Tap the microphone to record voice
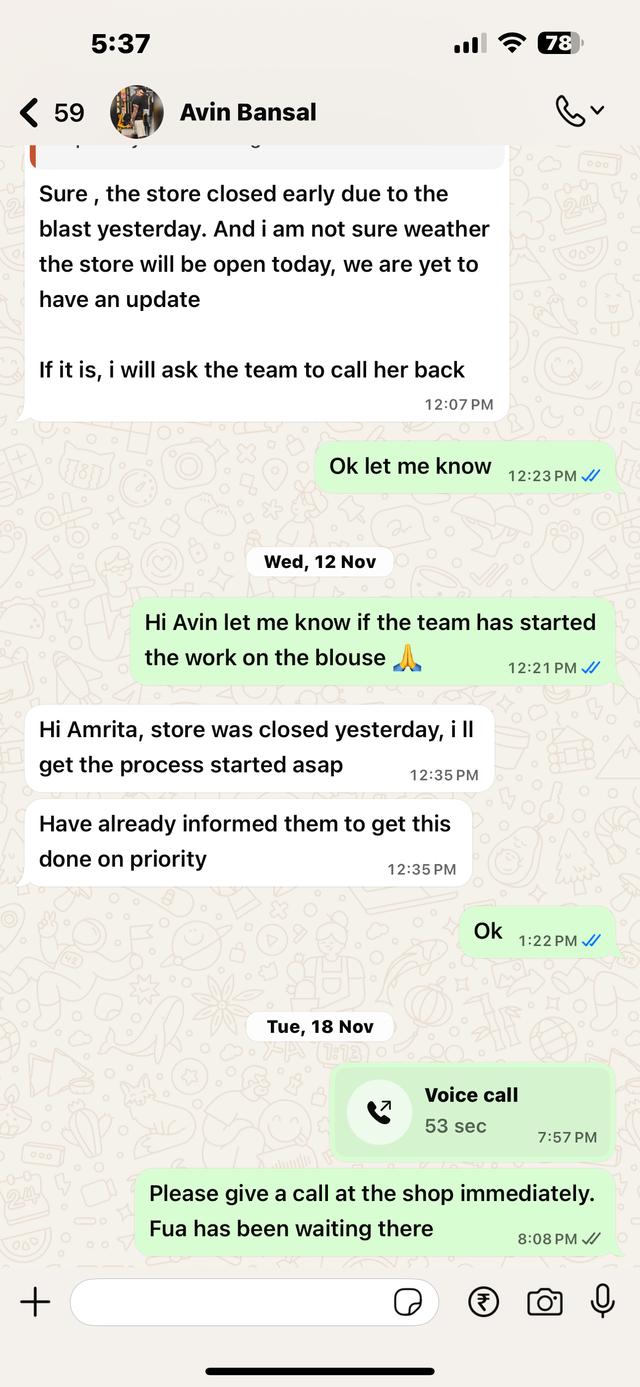This screenshot has height=1387, width=640. click(x=602, y=1301)
